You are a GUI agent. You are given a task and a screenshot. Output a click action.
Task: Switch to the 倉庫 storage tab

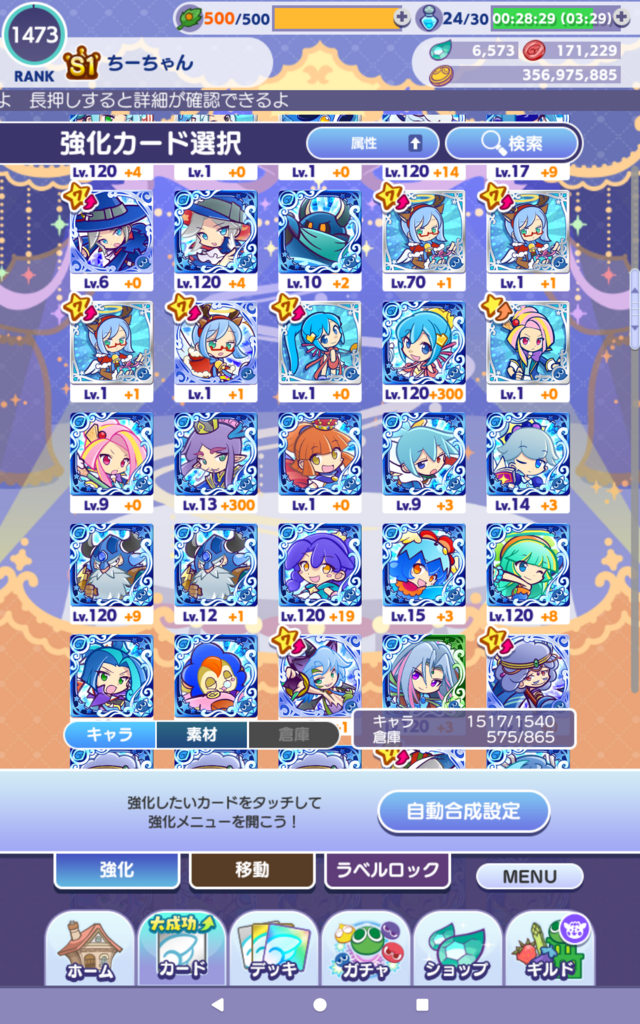point(293,735)
